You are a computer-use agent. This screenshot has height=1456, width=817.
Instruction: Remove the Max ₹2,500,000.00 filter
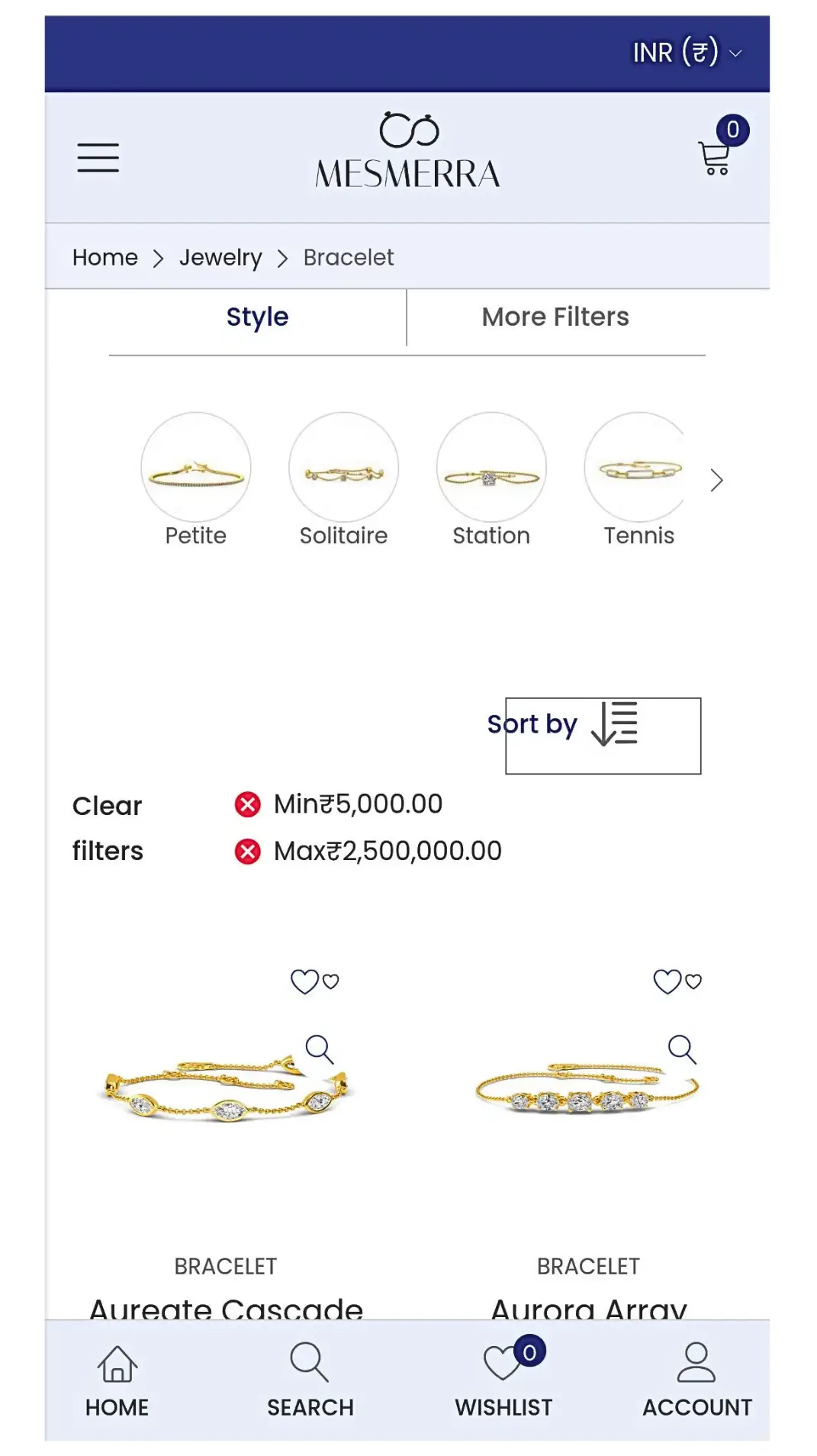click(247, 852)
